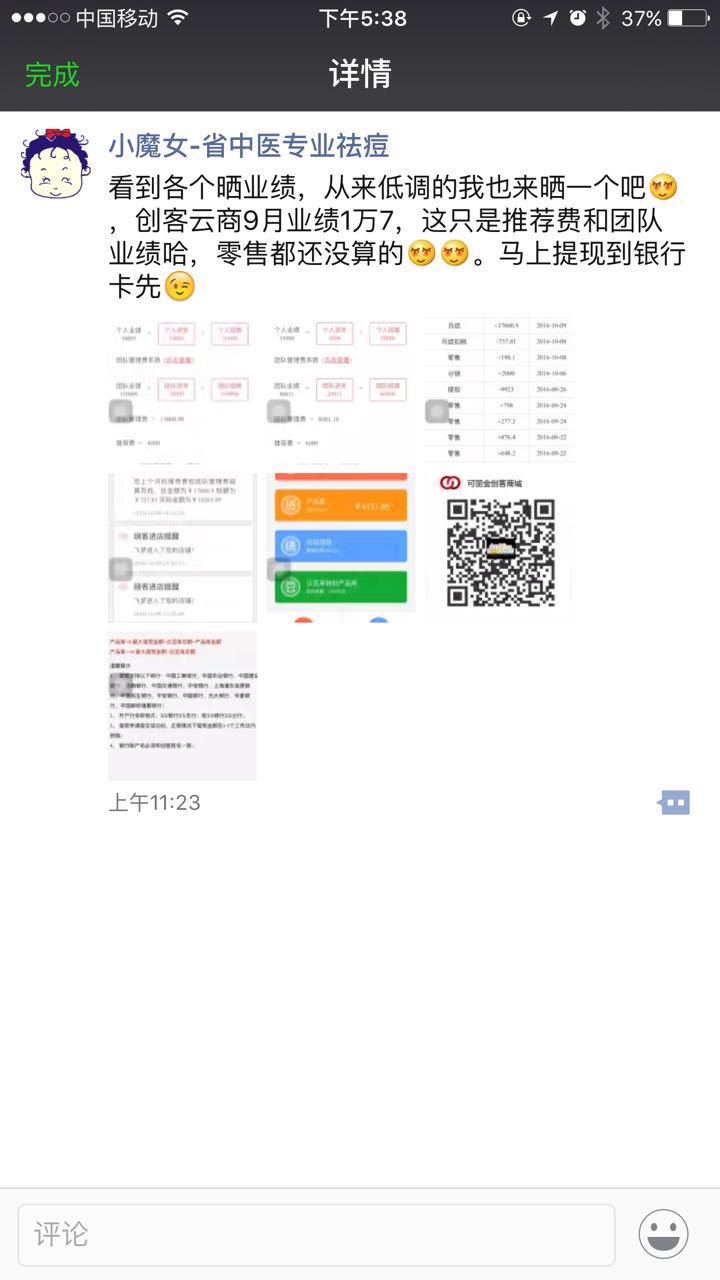Screen dimensions: 720x1280
Task: Open the first performance screenshot
Action: coord(182,391)
